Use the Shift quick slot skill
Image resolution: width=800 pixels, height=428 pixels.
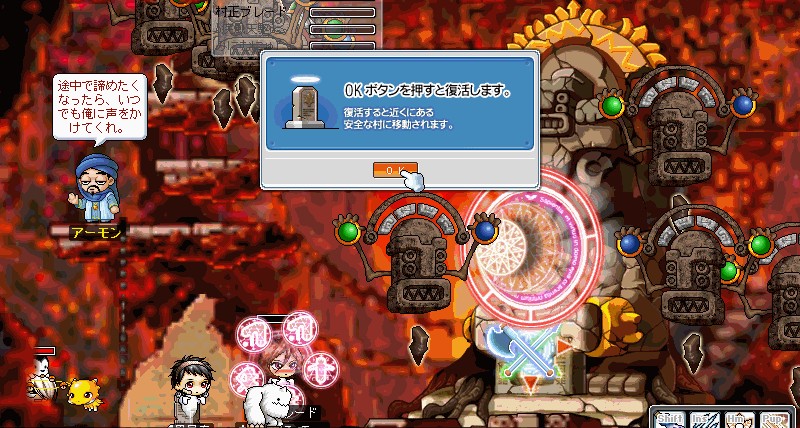669,419
